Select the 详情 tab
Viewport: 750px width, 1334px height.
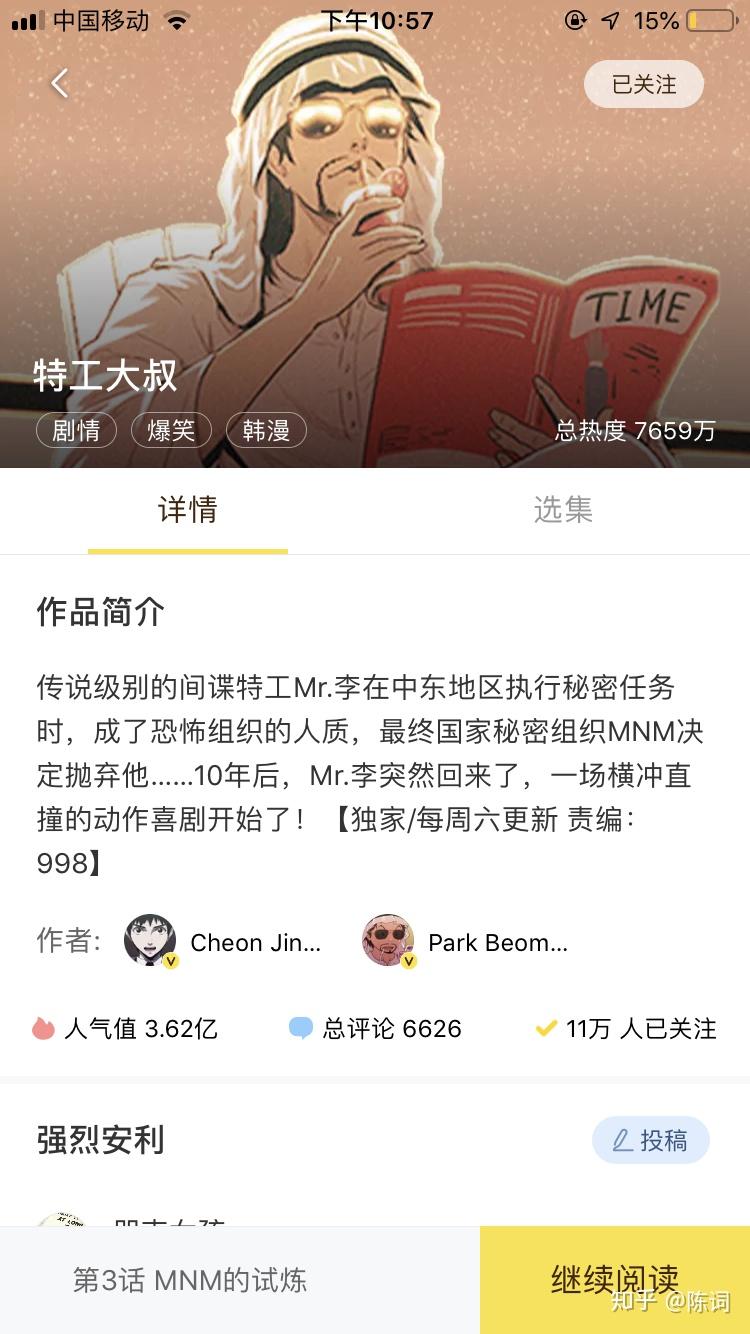[187, 510]
